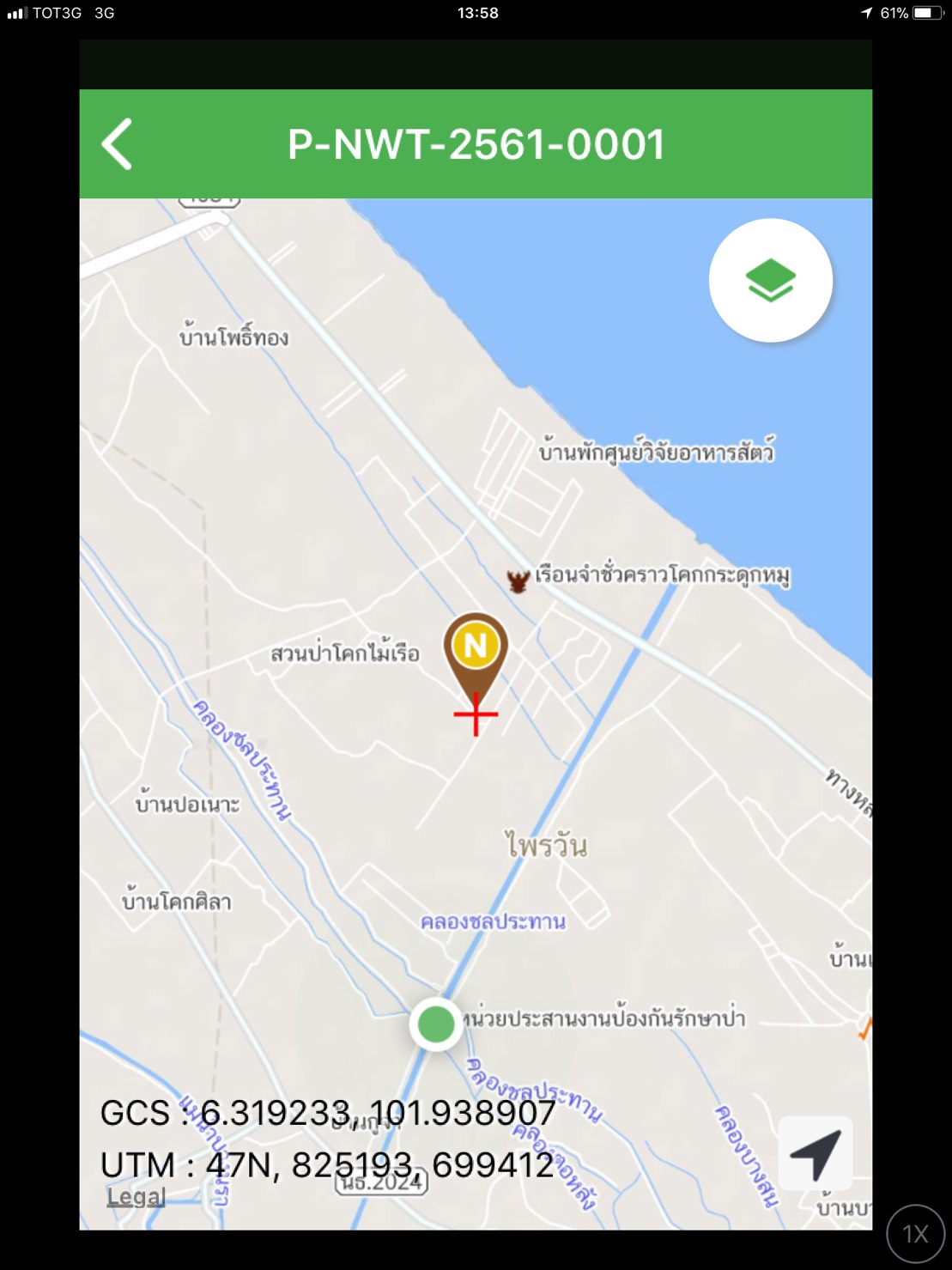Center map on my current location
Image resolution: width=952 pixels, height=1270 pixels.
point(815,1154)
